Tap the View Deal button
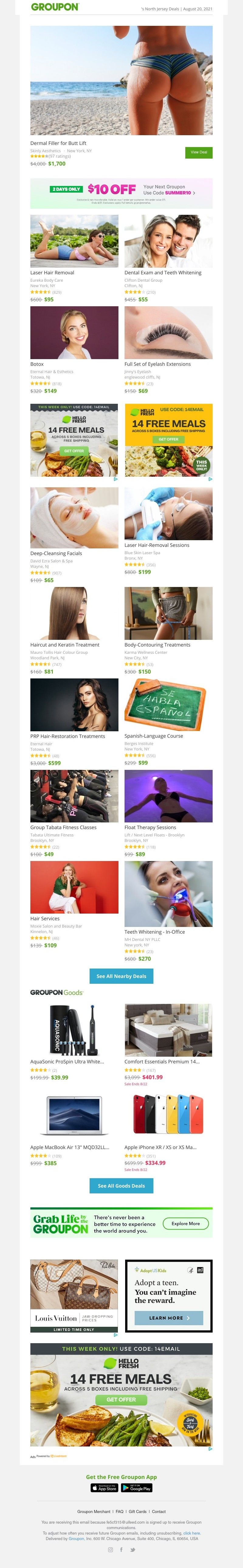Screen dimensions: 243x1568 click(x=199, y=152)
